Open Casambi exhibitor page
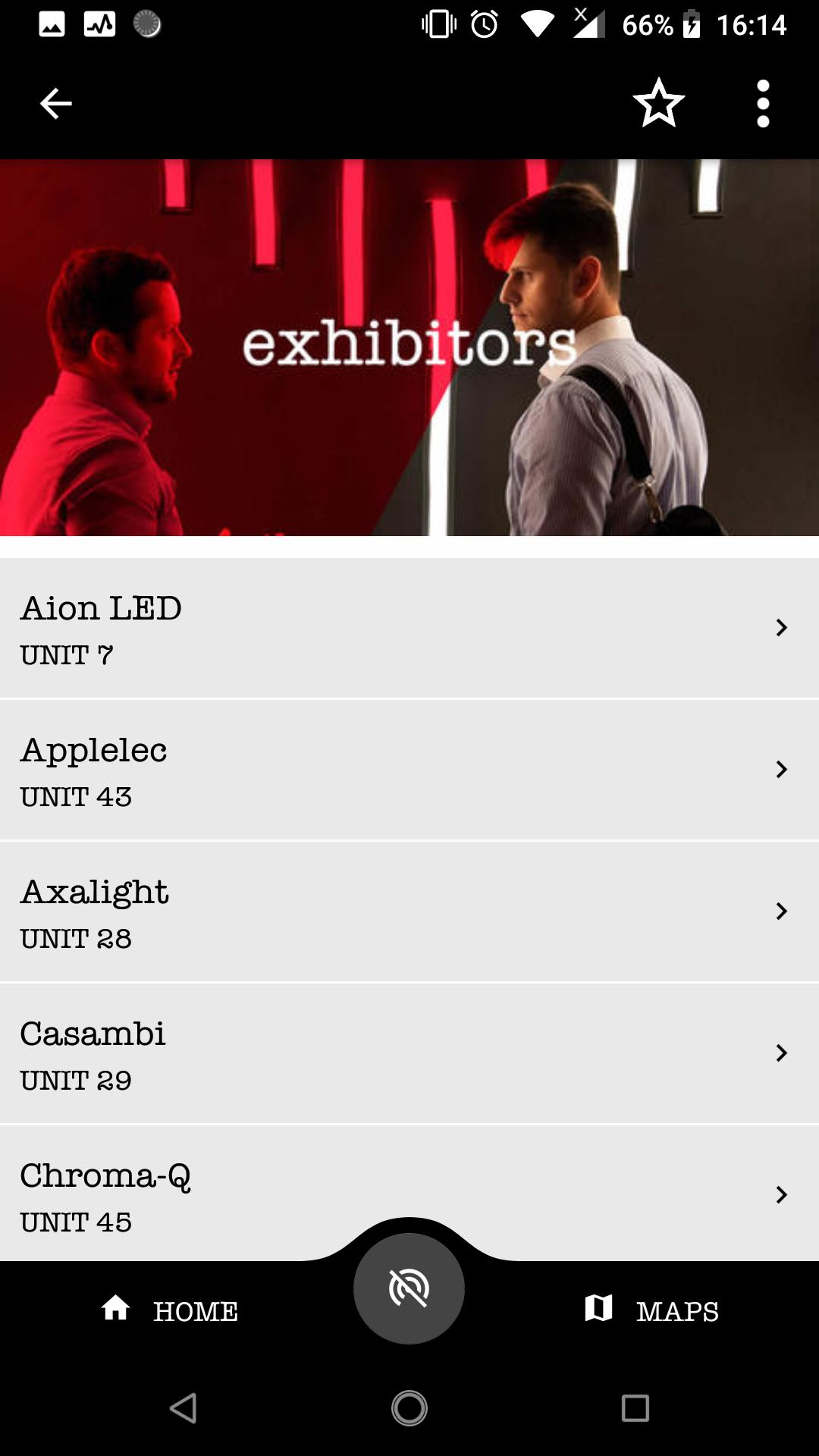 click(x=409, y=1053)
